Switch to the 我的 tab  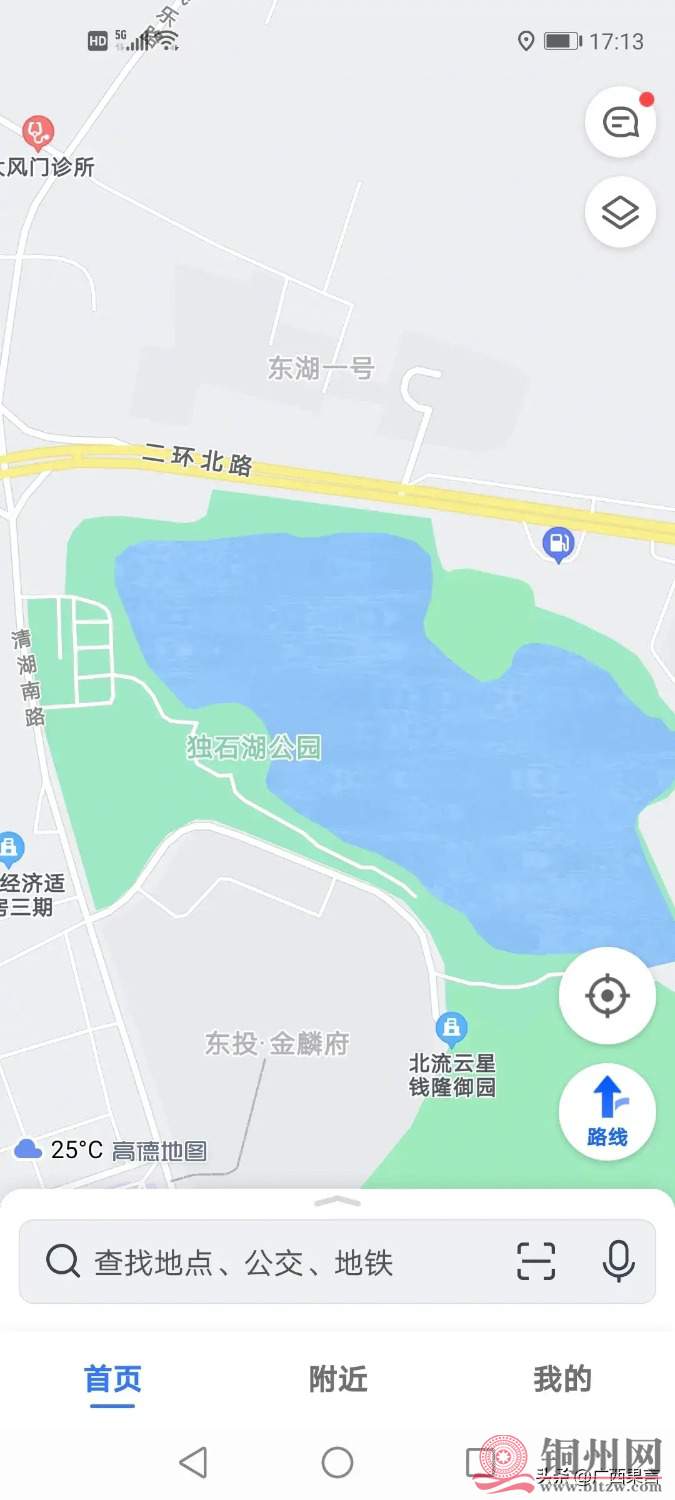pyautogui.click(x=562, y=1380)
